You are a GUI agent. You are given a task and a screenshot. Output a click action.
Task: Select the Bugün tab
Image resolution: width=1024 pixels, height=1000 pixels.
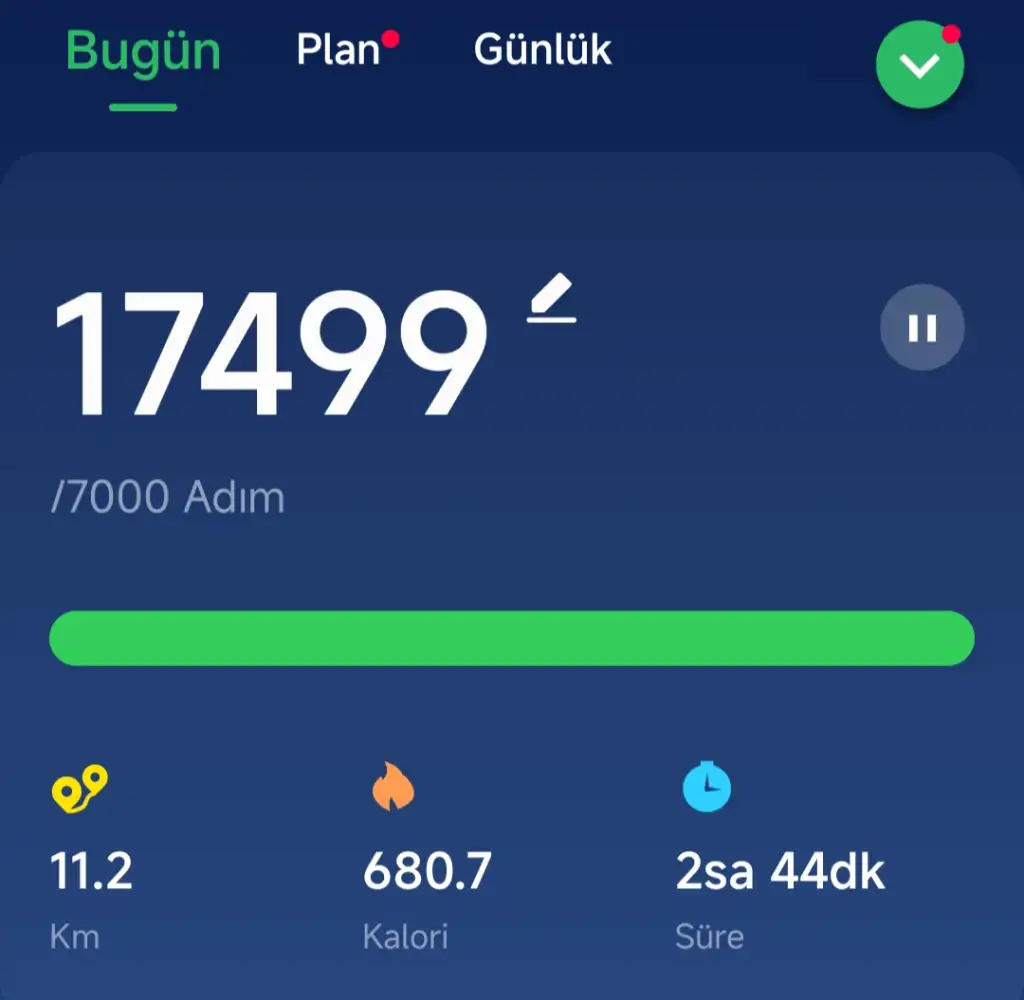[x=143, y=52]
